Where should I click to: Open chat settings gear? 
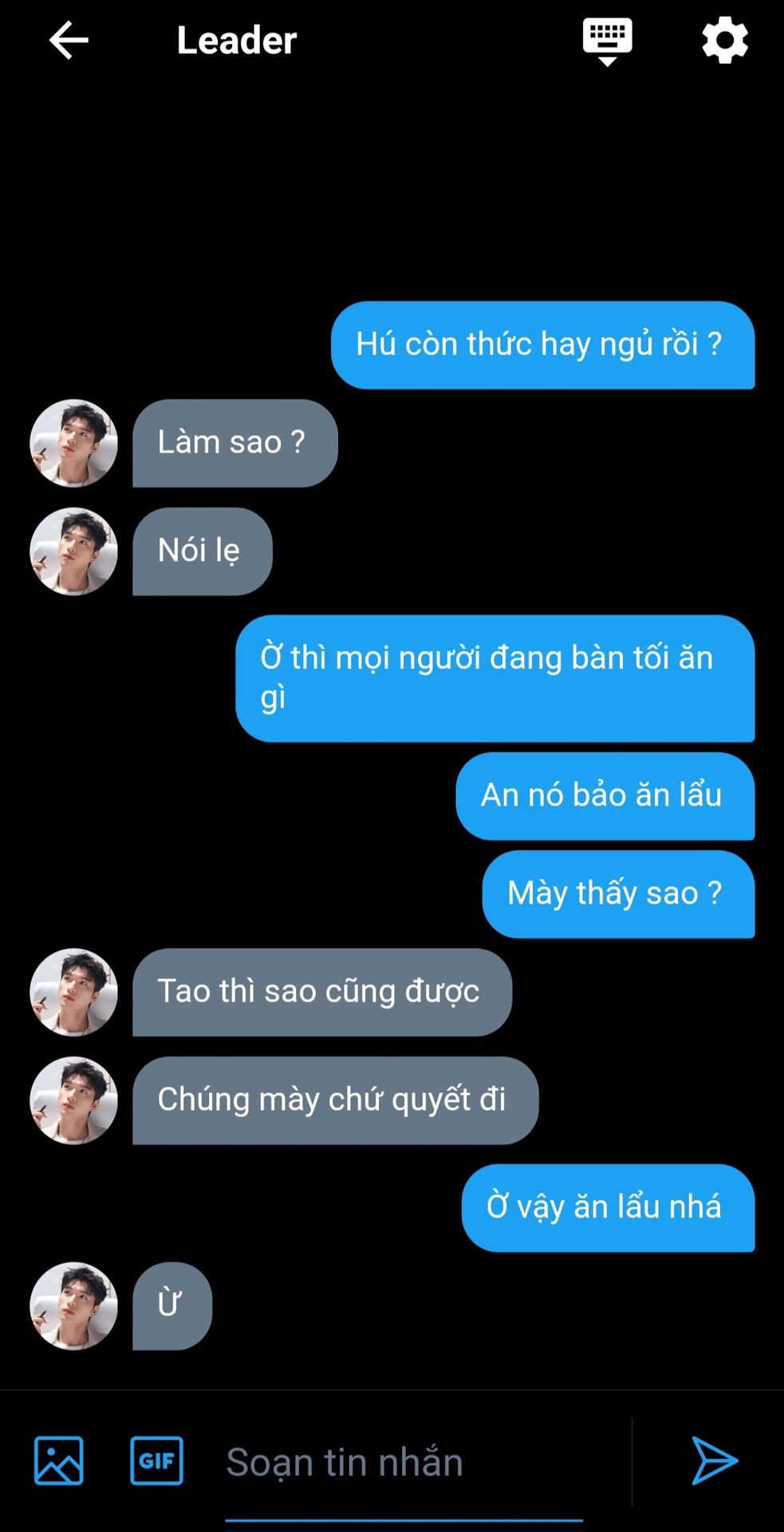point(724,41)
